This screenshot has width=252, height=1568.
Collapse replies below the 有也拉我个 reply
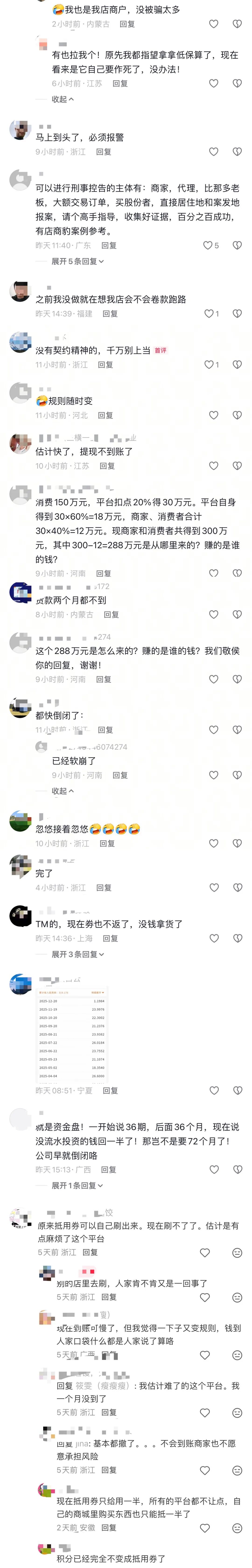(63, 99)
